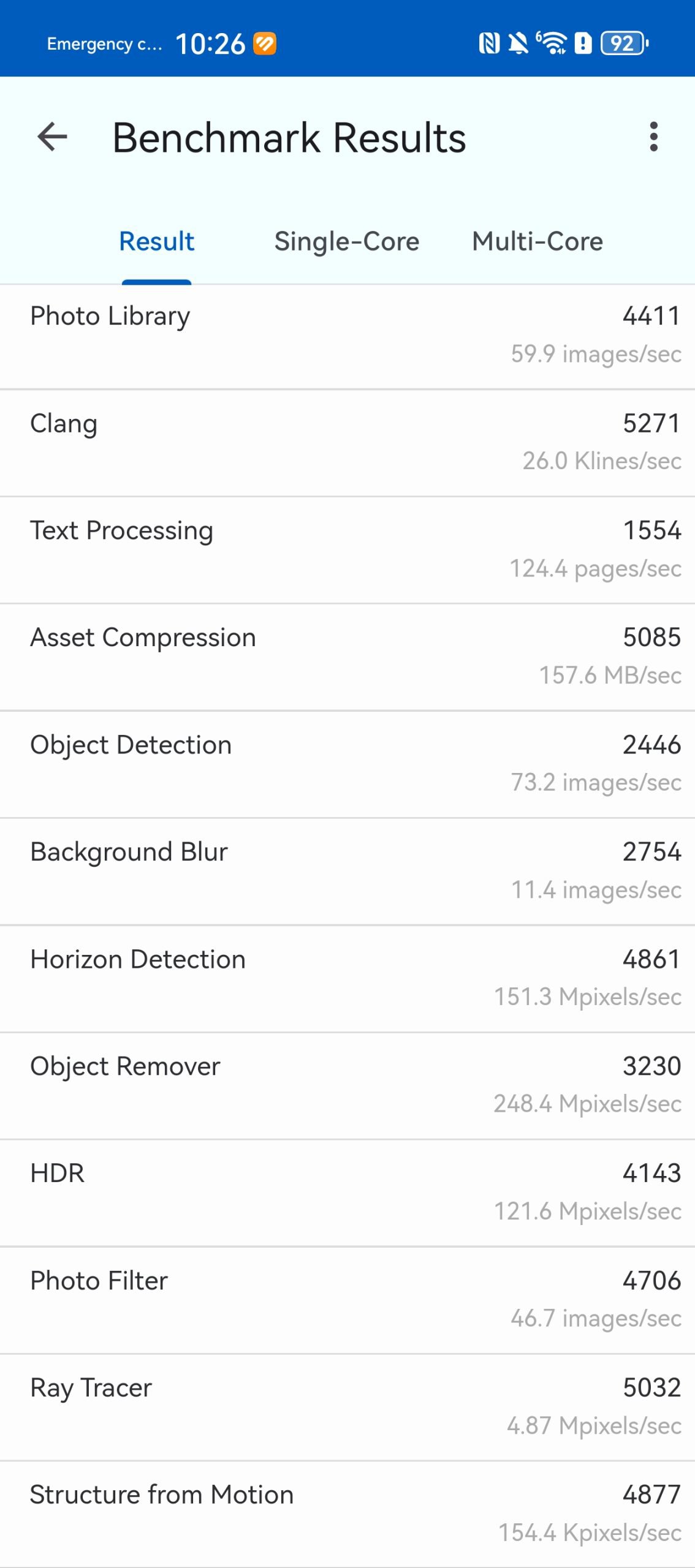Switch to the Single-Core tab
The image size is (695, 1568).
346,241
